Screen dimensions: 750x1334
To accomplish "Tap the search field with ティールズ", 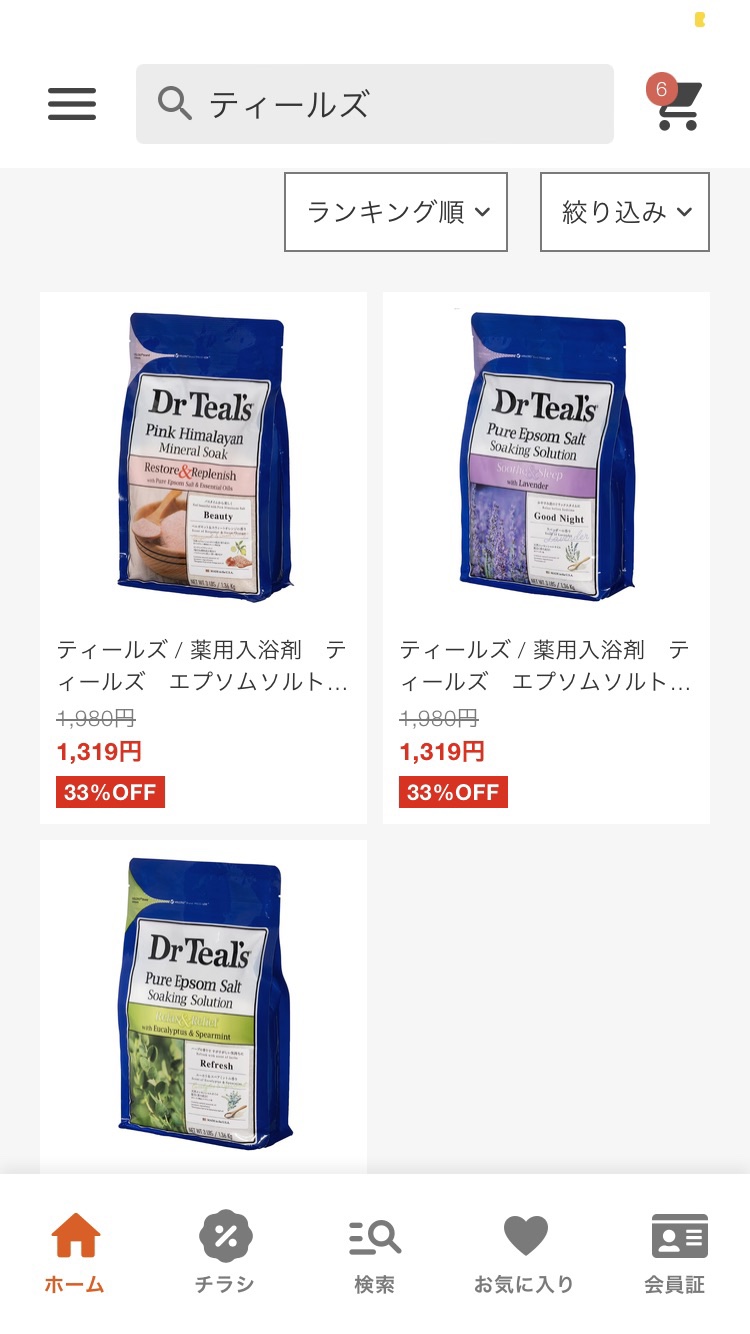I will pyautogui.click(x=375, y=104).
